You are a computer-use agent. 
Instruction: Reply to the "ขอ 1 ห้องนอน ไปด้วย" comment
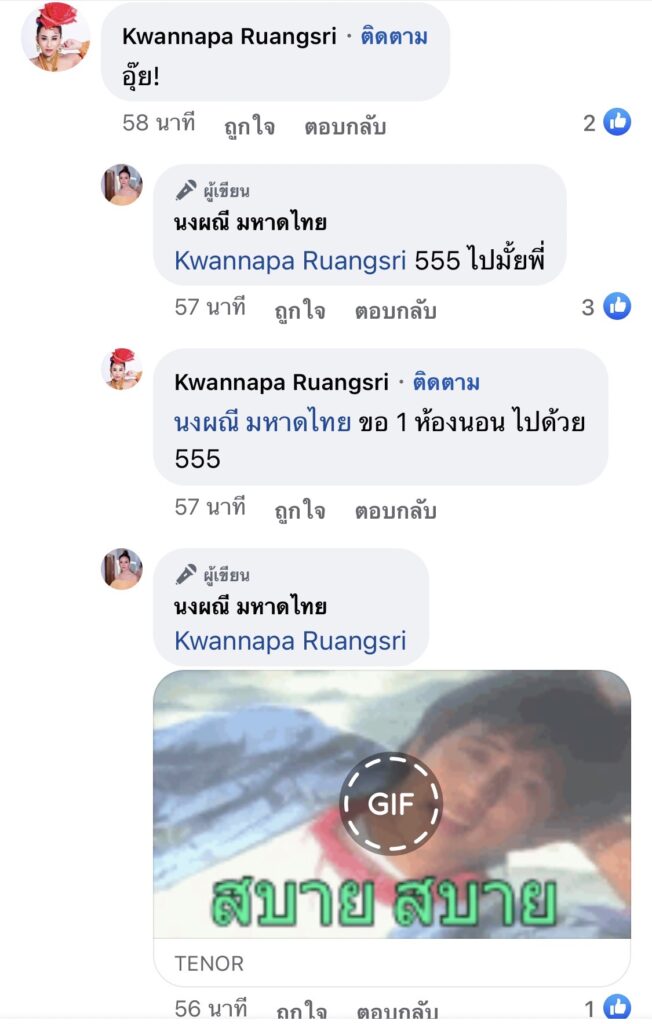395,510
